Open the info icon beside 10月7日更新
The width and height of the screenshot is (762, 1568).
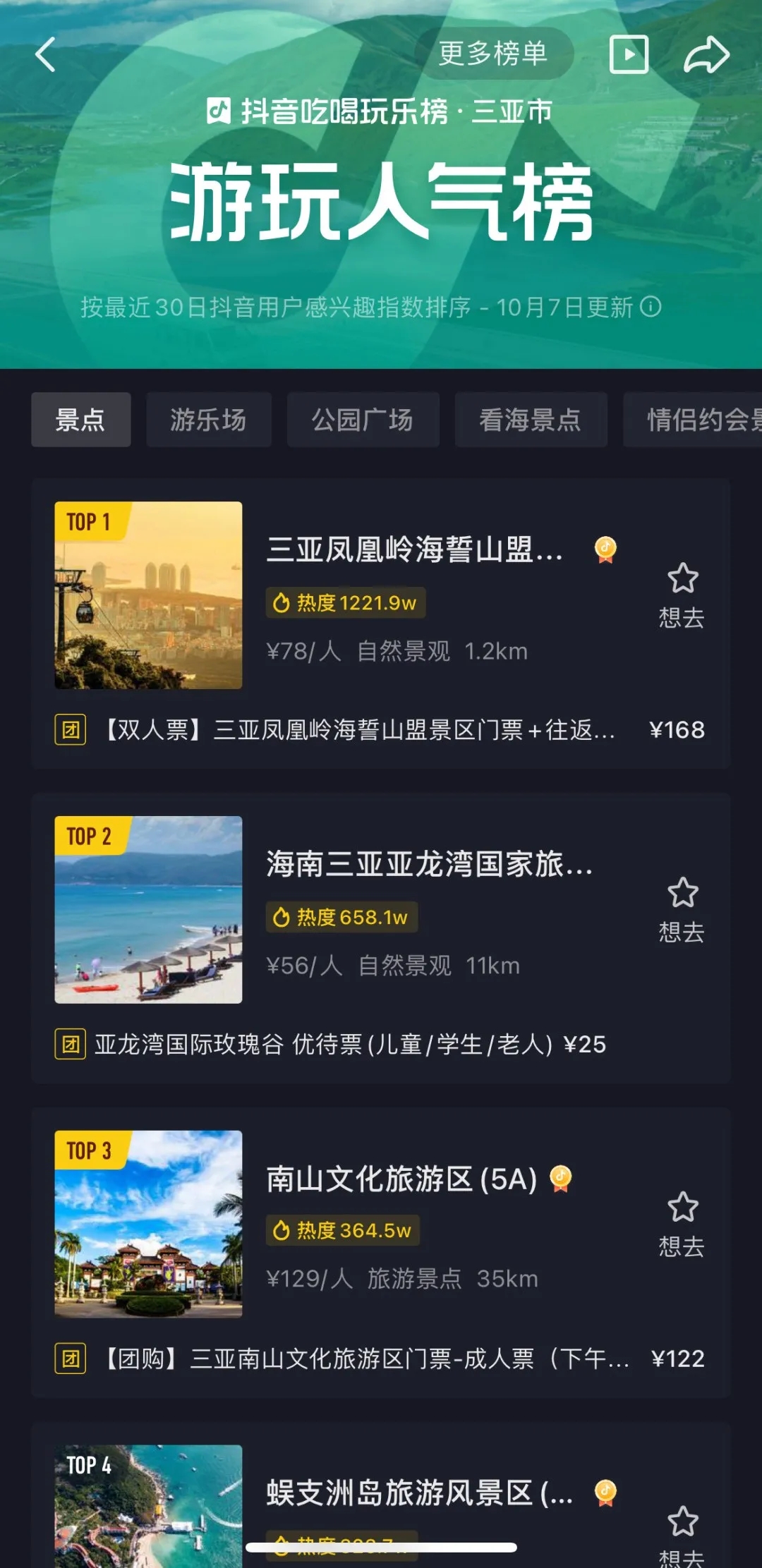[651, 307]
